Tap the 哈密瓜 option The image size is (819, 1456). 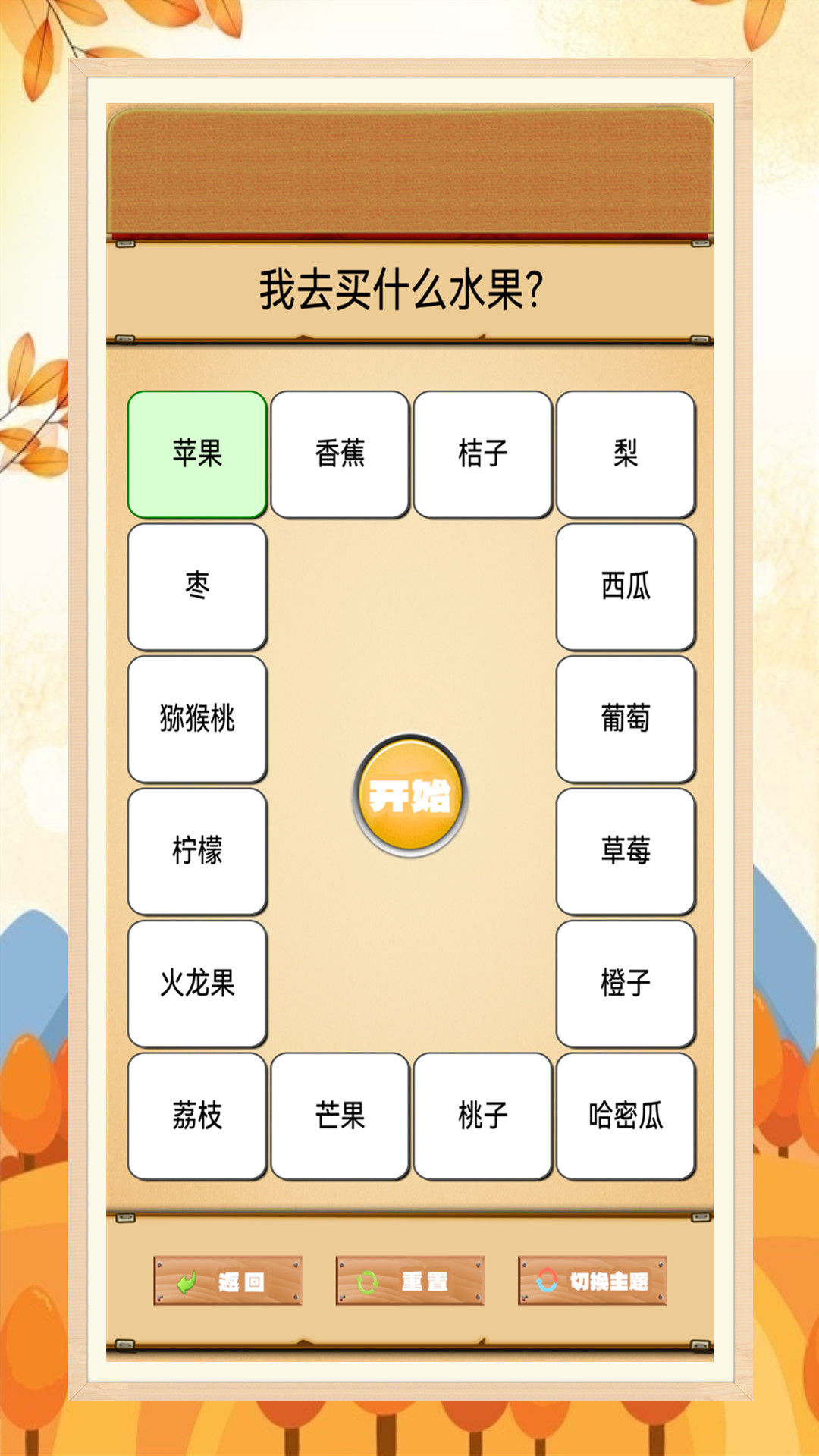click(626, 1116)
